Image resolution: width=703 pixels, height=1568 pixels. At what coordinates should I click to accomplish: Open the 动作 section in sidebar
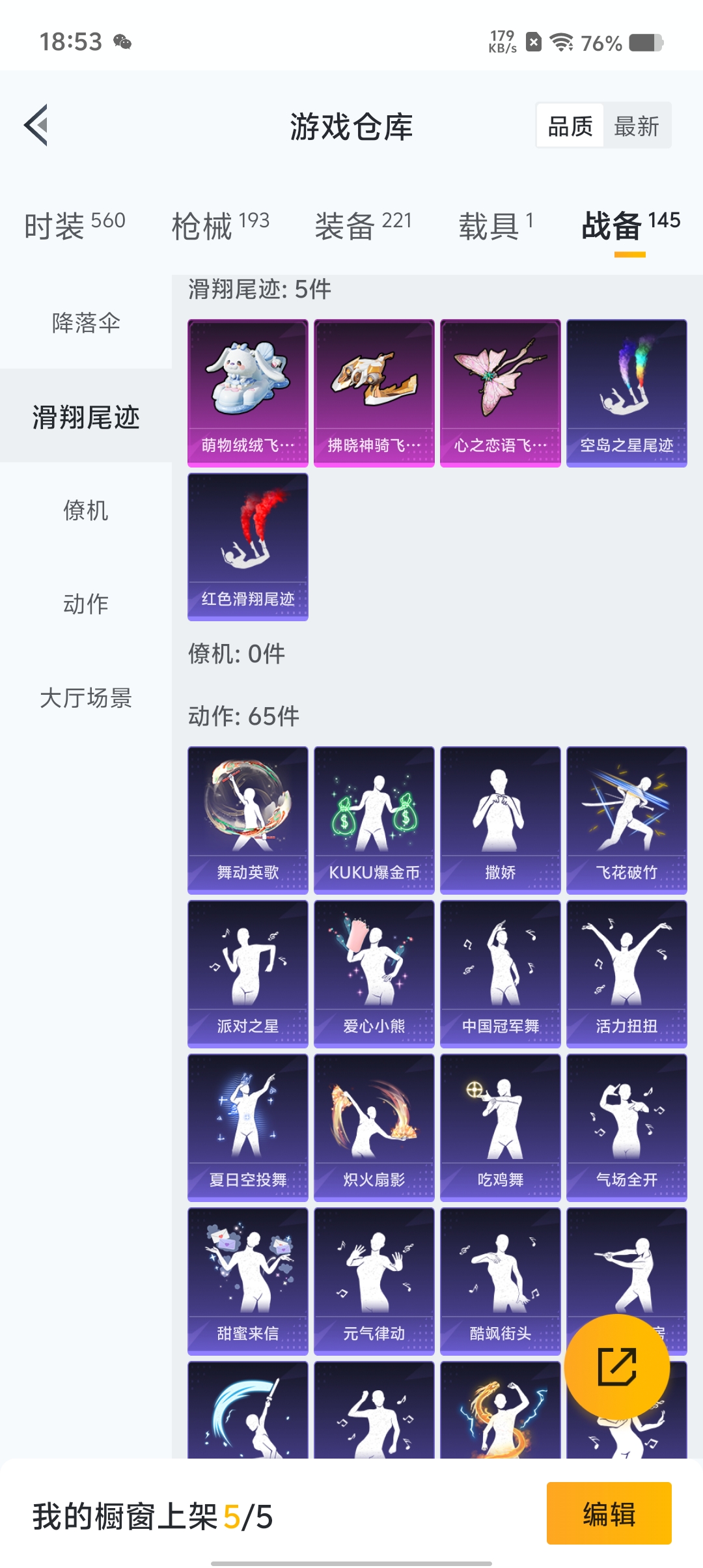tap(87, 604)
